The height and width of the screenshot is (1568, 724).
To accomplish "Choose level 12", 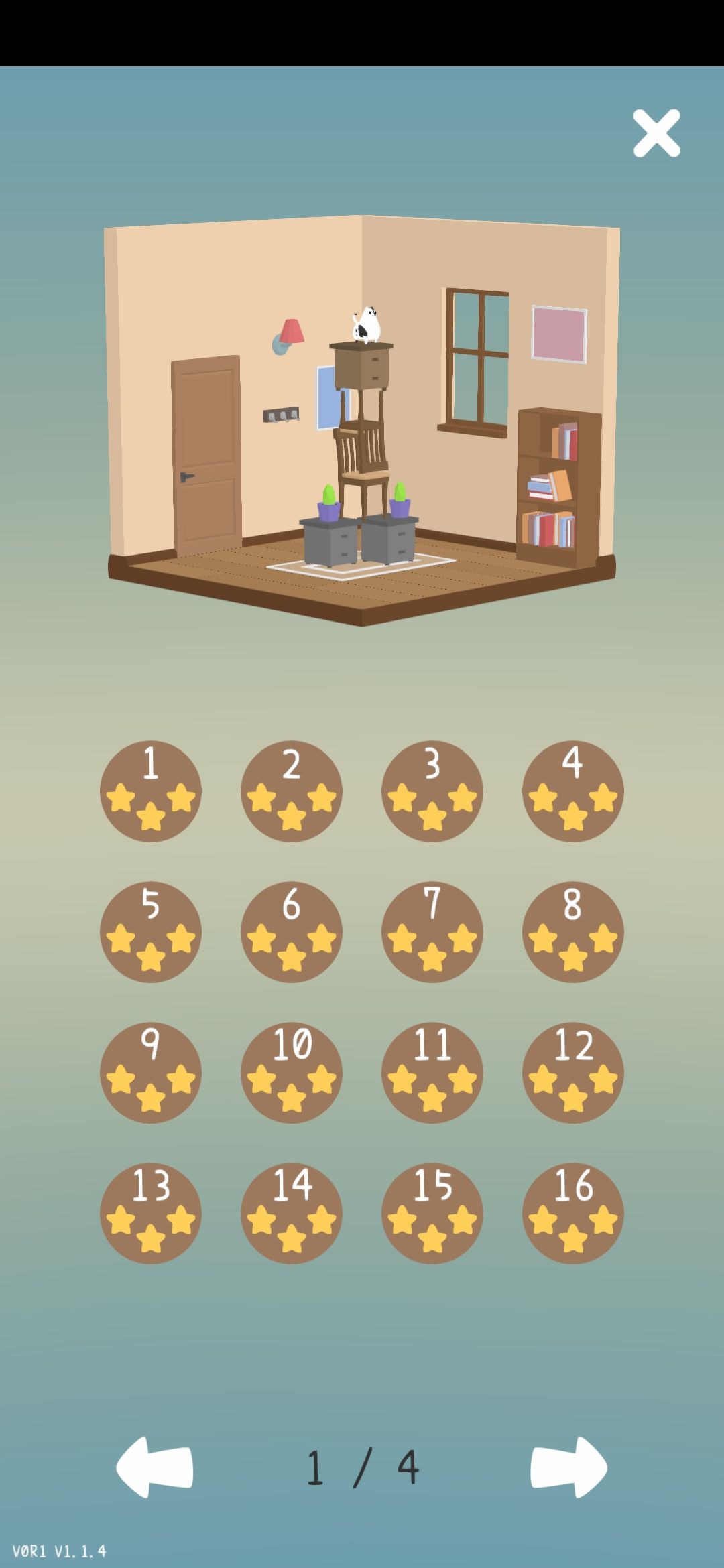I will pos(573,1073).
